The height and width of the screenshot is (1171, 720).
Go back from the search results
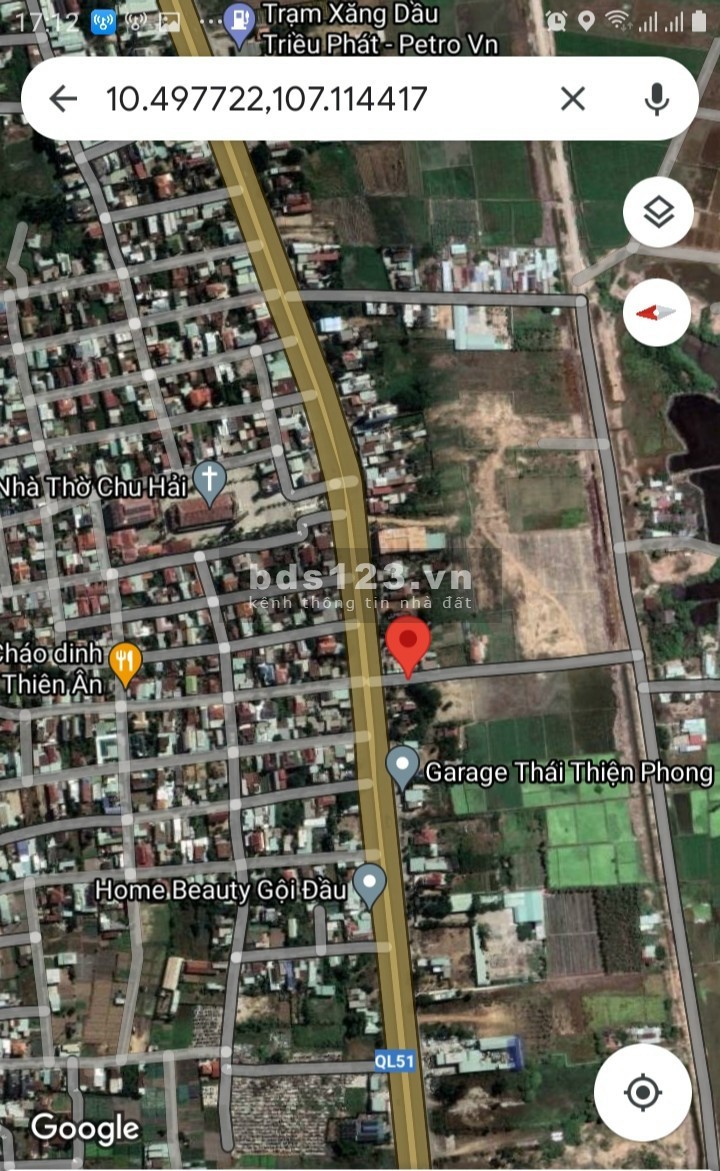63,98
